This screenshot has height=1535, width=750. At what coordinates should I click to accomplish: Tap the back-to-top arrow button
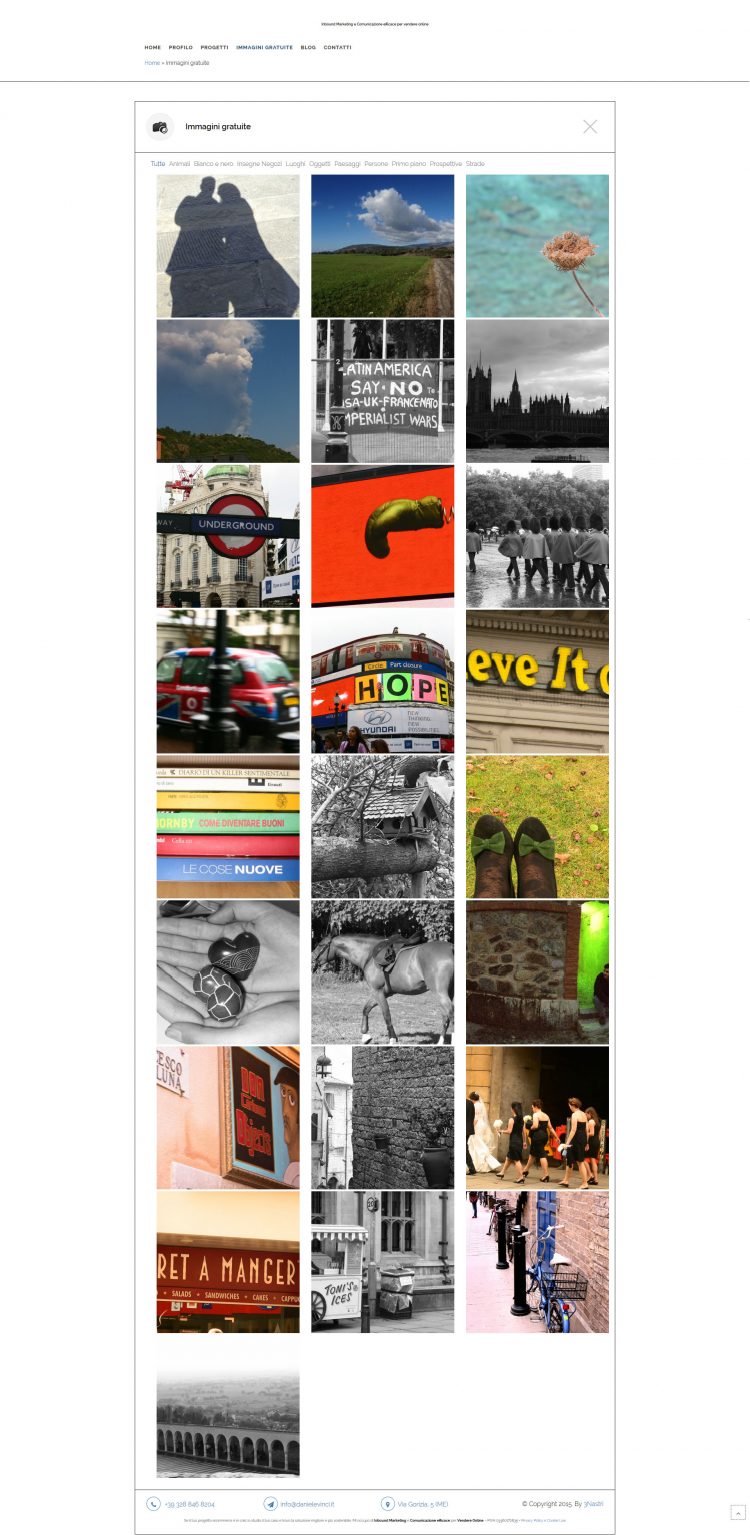click(738, 1513)
